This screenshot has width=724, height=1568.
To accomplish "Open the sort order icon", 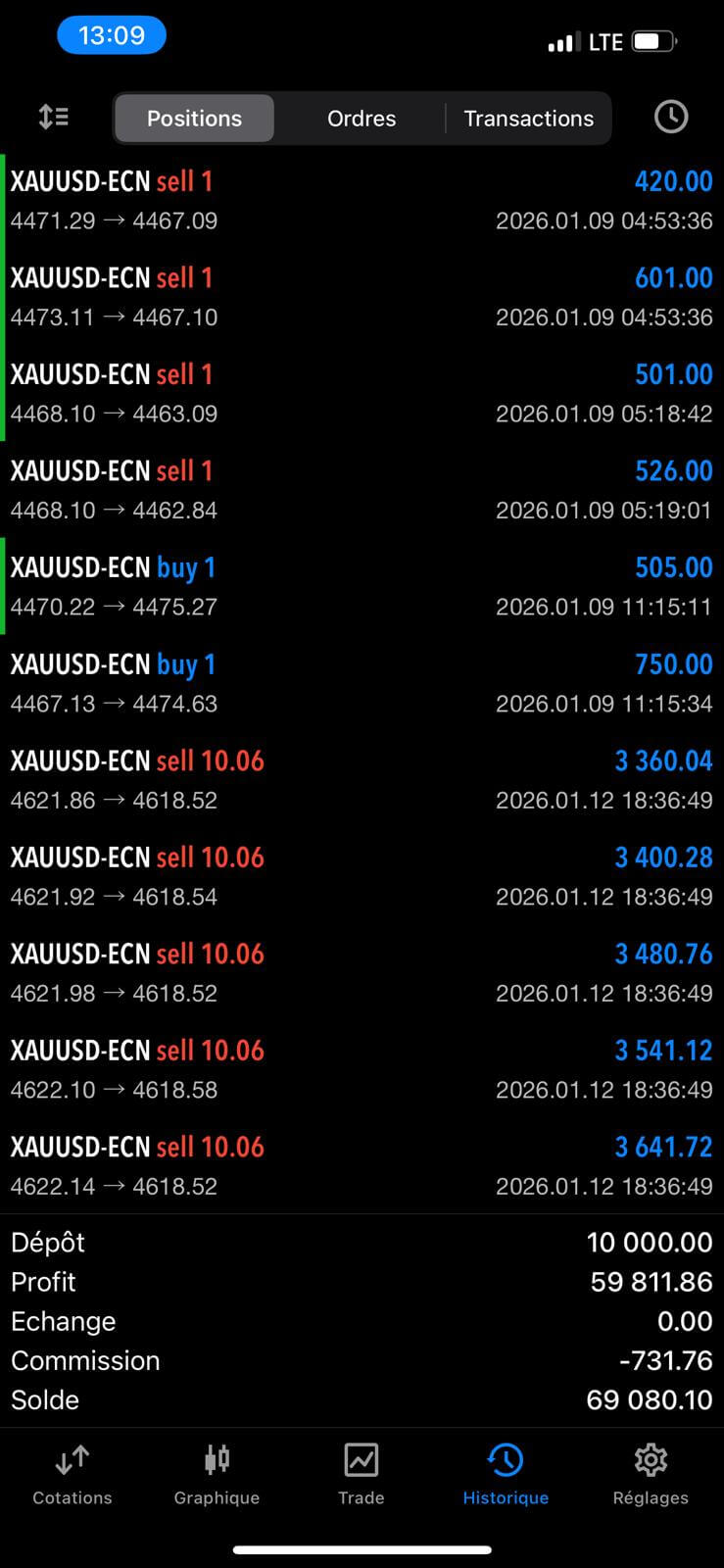I will pyautogui.click(x=54, y=118).
